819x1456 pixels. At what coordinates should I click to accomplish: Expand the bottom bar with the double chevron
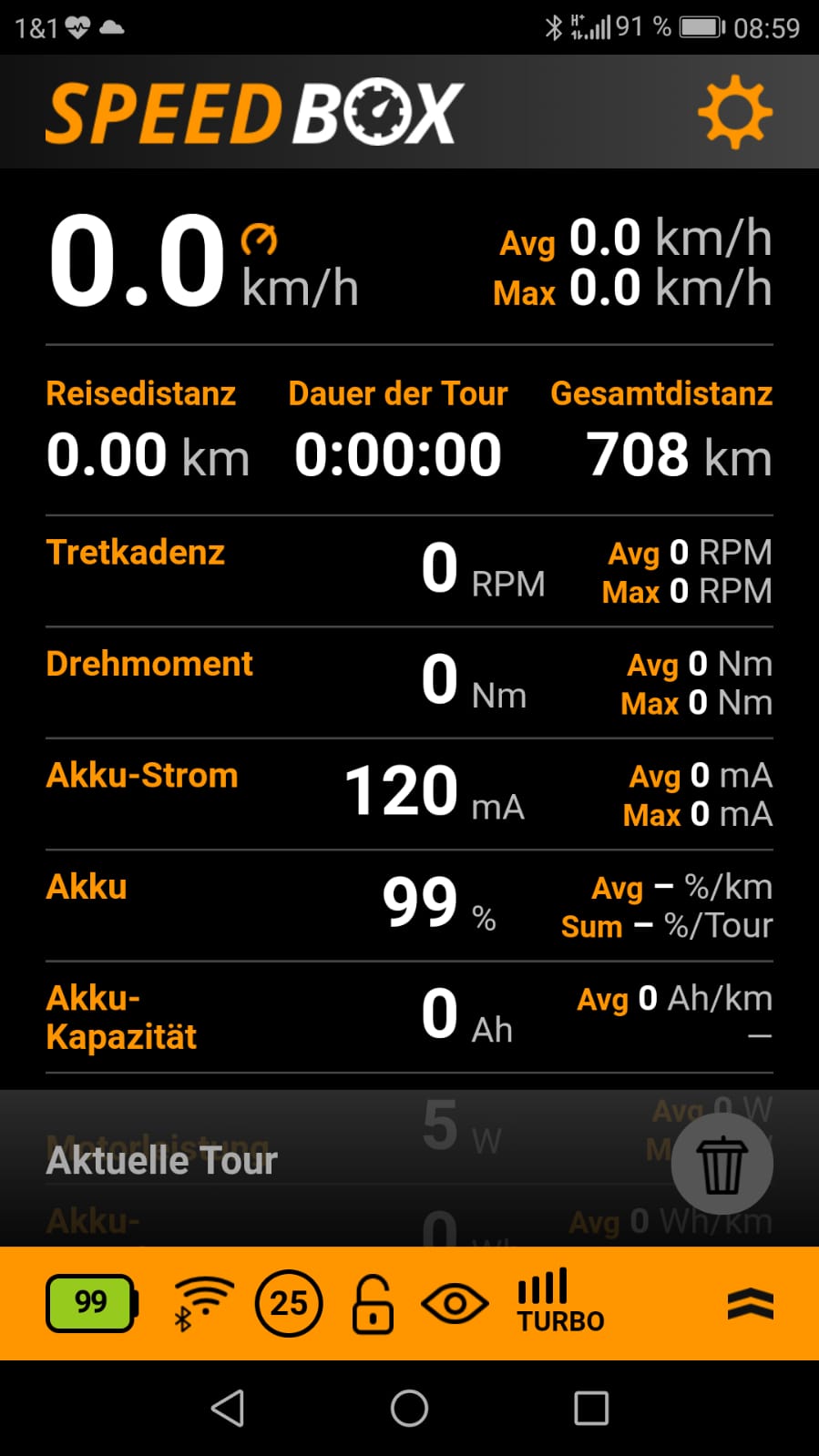click(749, 1304)
